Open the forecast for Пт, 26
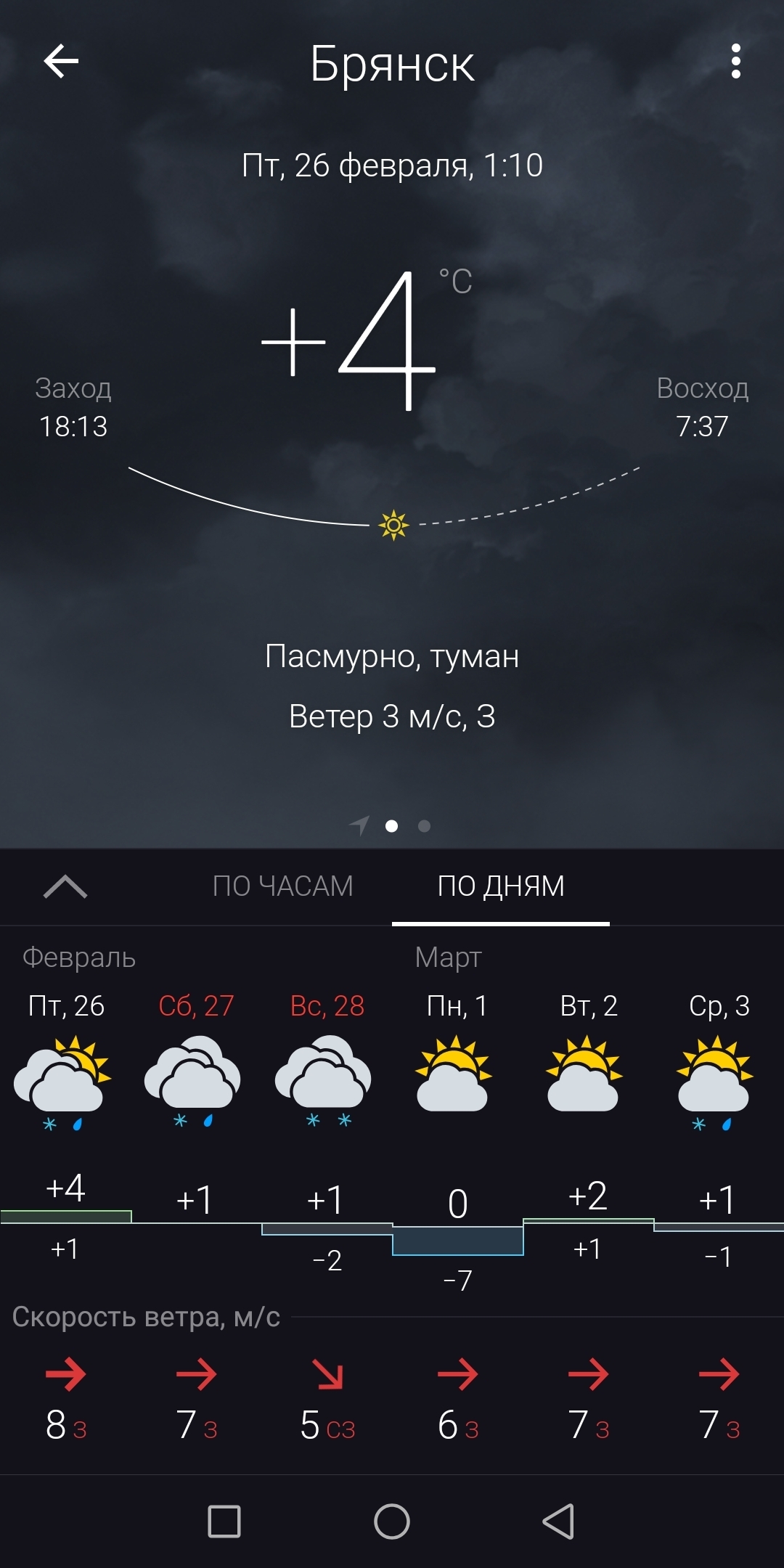This screenshot has height=1568, width=784. 65,1074
